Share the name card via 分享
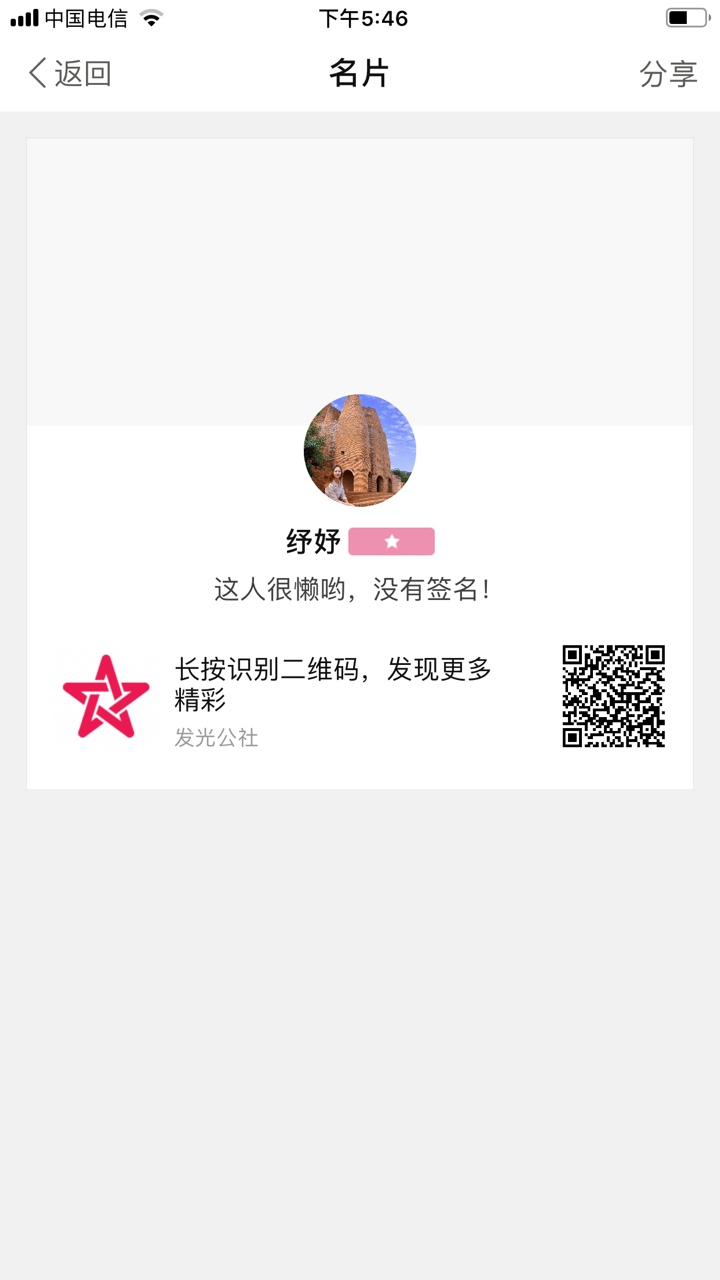This screenshot has width=720, height=1280. [668, 73]
